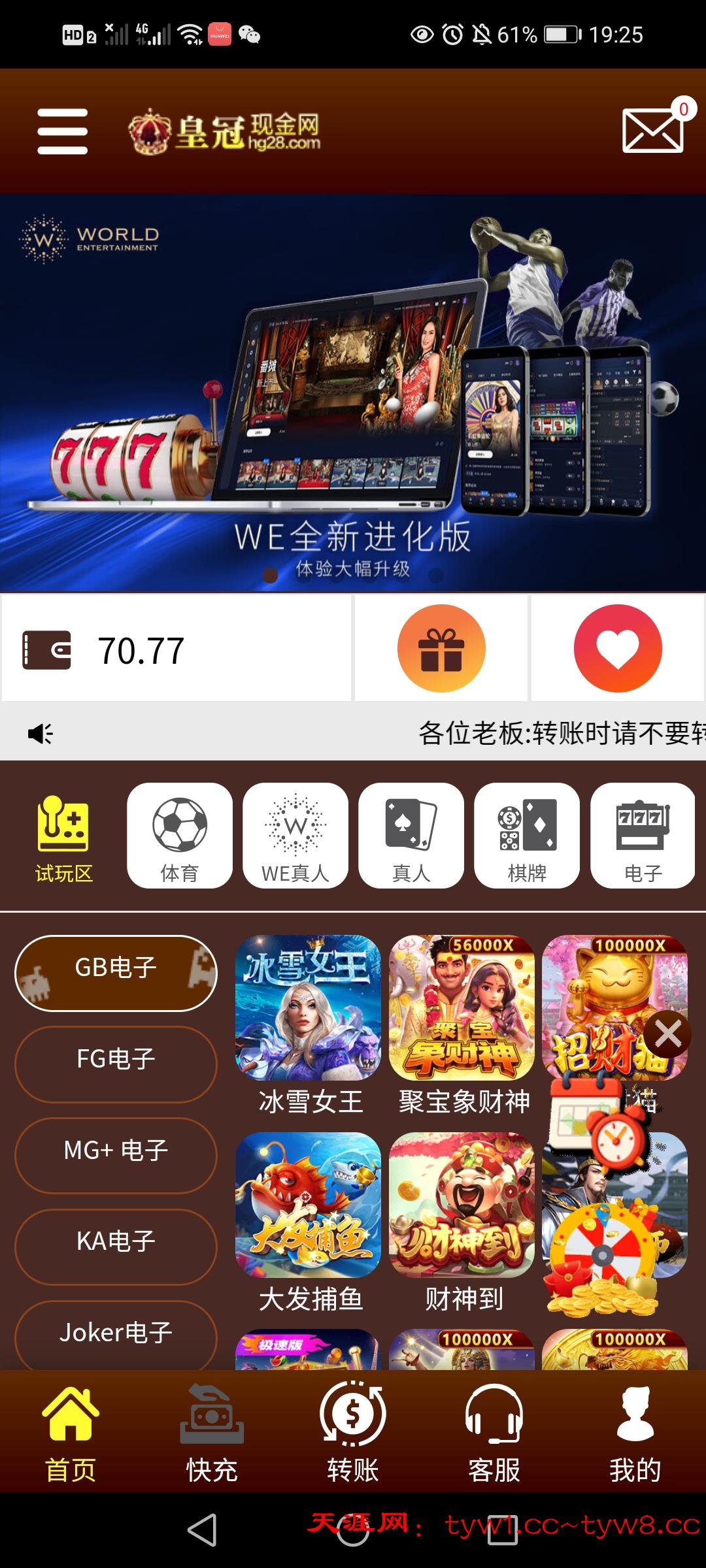706x1568 pixels.
Task: Tap the red heart favorites button
Action: (x=618, y=648)
